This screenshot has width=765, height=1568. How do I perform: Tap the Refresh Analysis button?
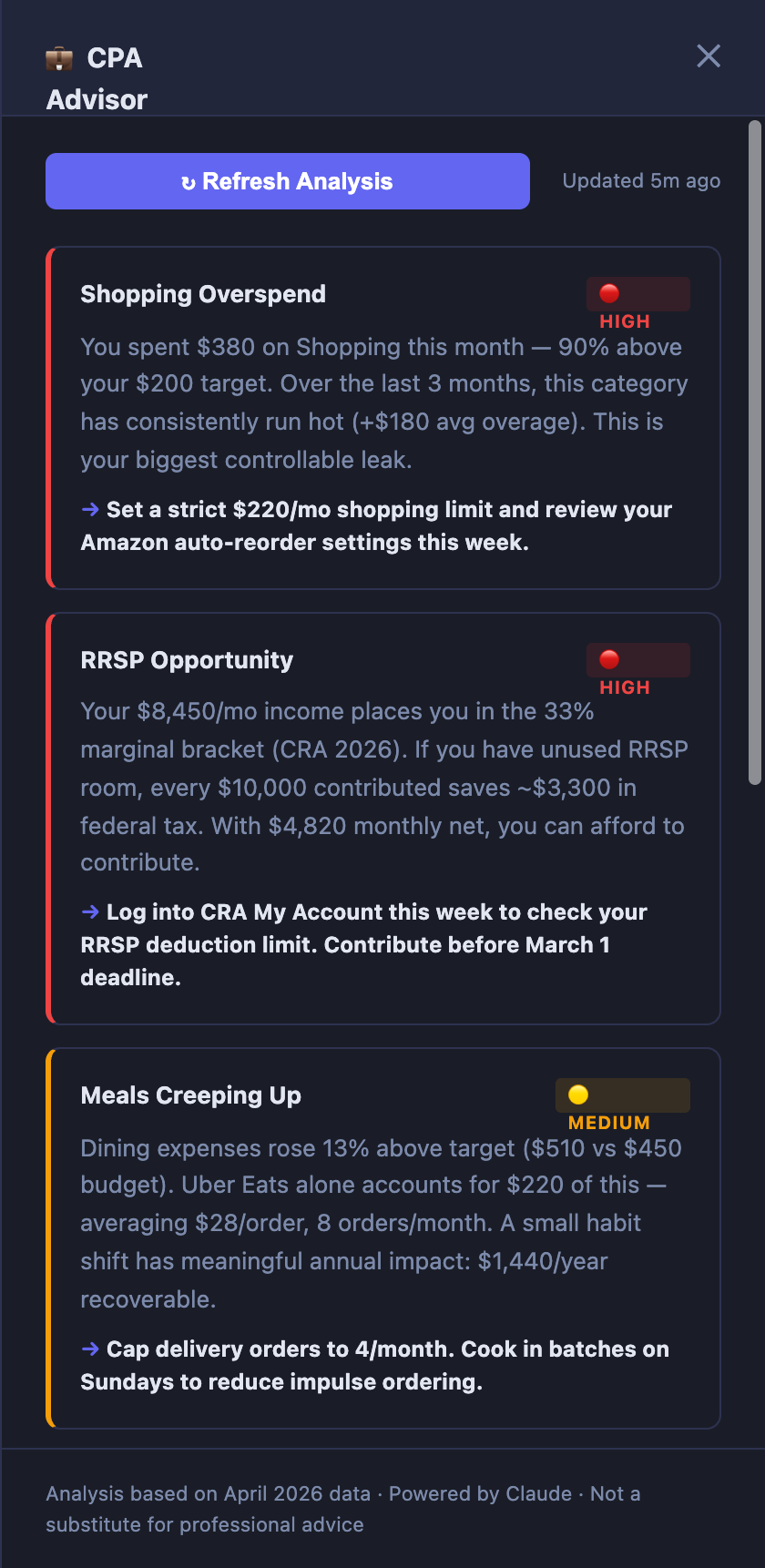point(288,181)
